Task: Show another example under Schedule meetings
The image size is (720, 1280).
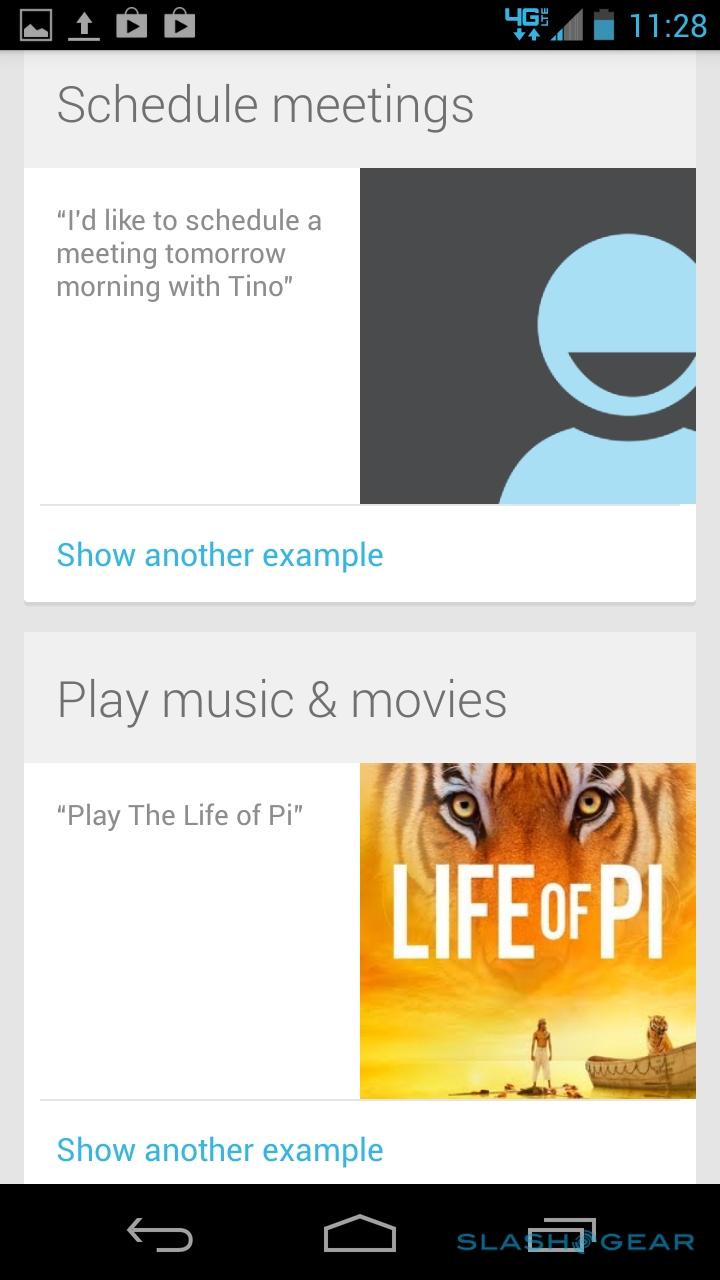Action: pos(220,555)
